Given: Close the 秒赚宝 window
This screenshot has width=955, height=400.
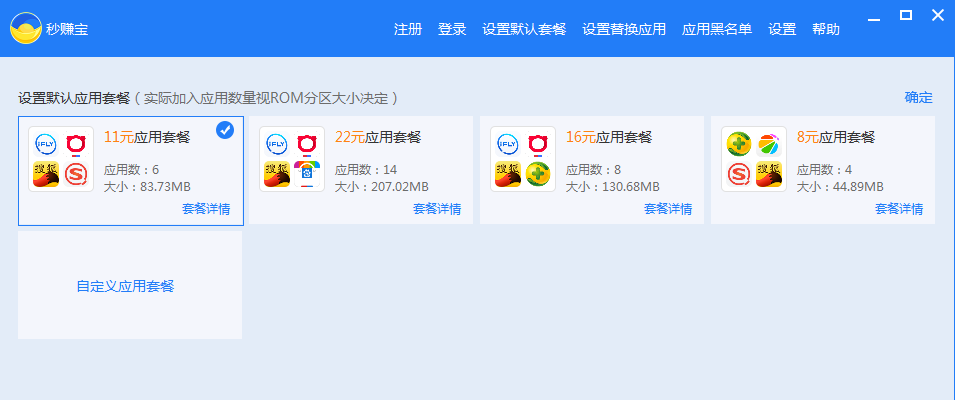Looking at the screenshot, I should point(936,15).
